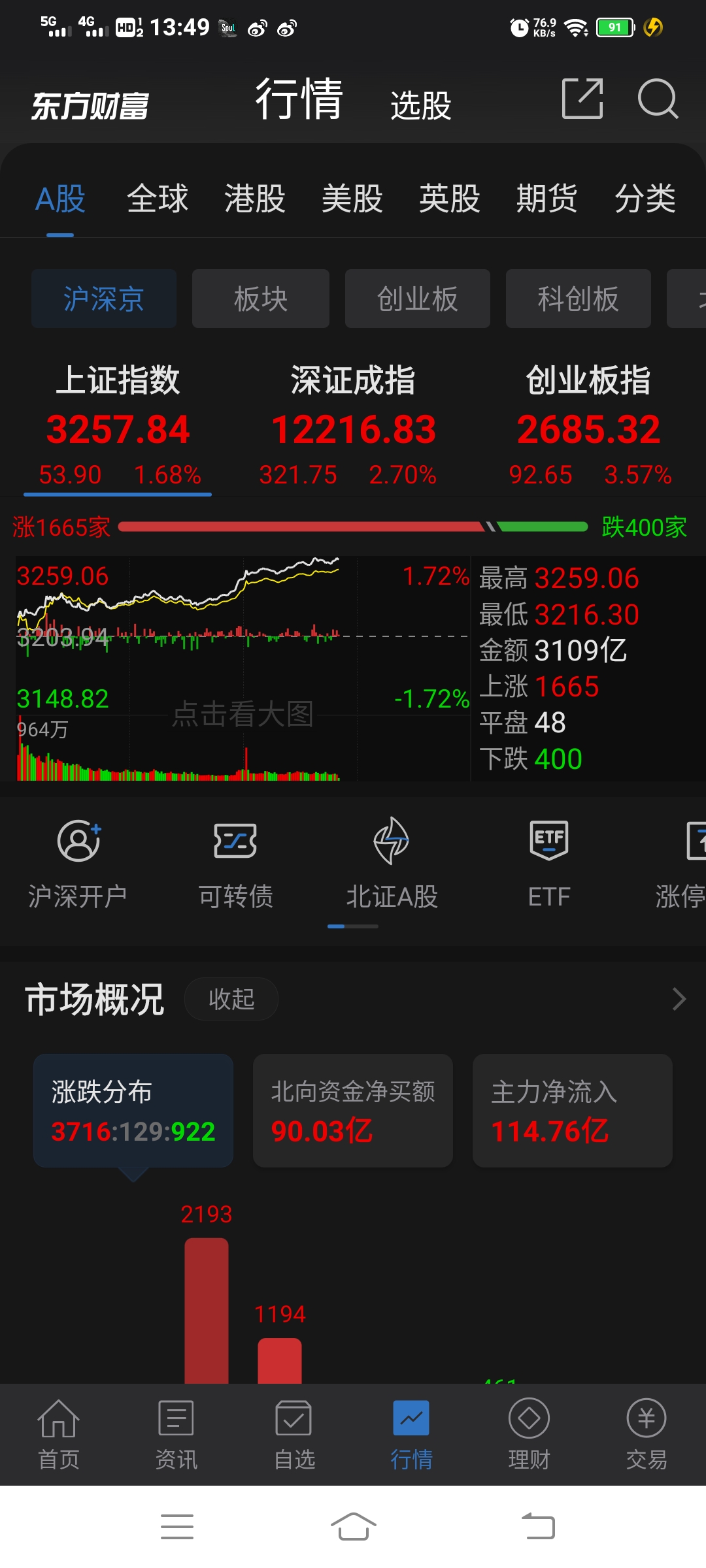Choose the 创业板 chip
706x1568 pixels.
click(418, 299)
